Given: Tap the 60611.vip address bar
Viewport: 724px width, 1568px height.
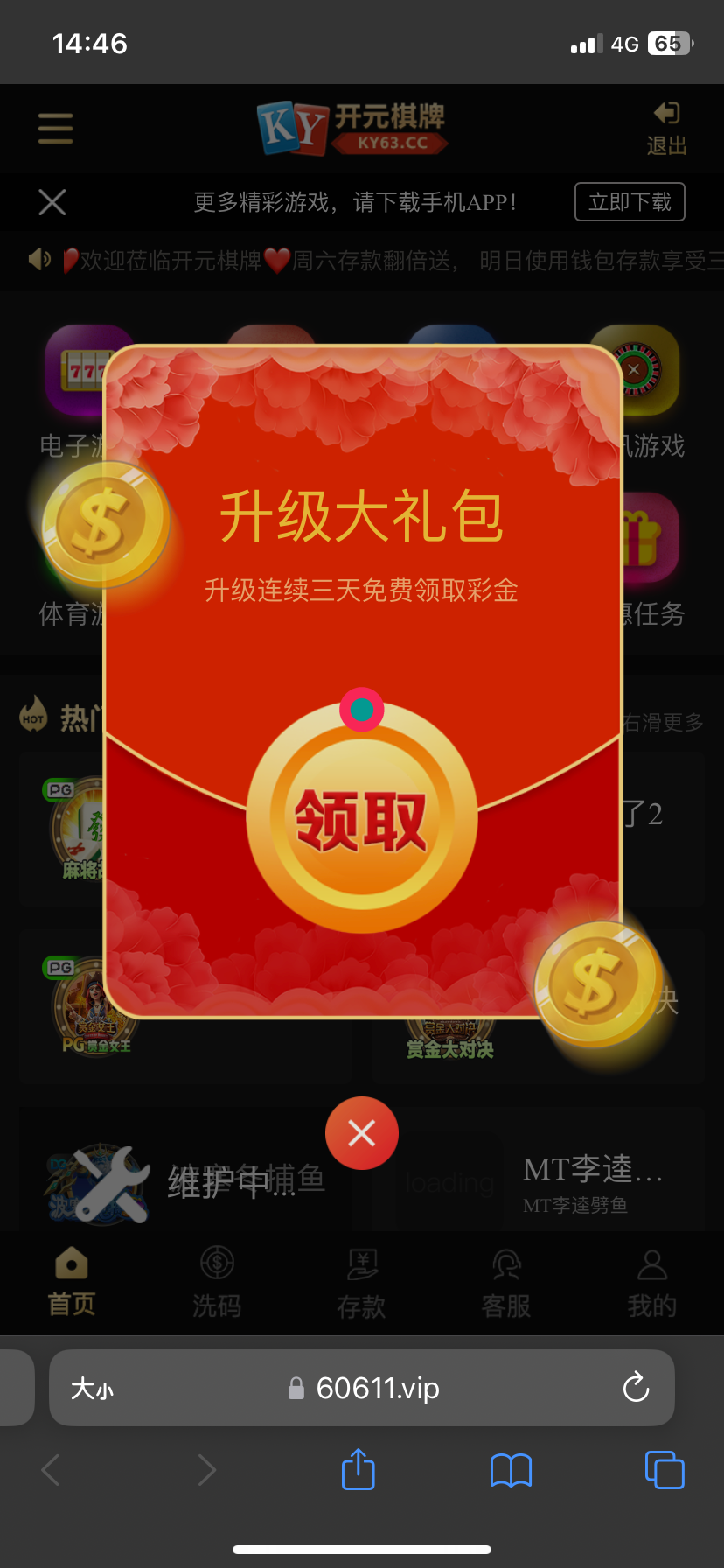Looking at the screenshot, I should coord(367,1388).
